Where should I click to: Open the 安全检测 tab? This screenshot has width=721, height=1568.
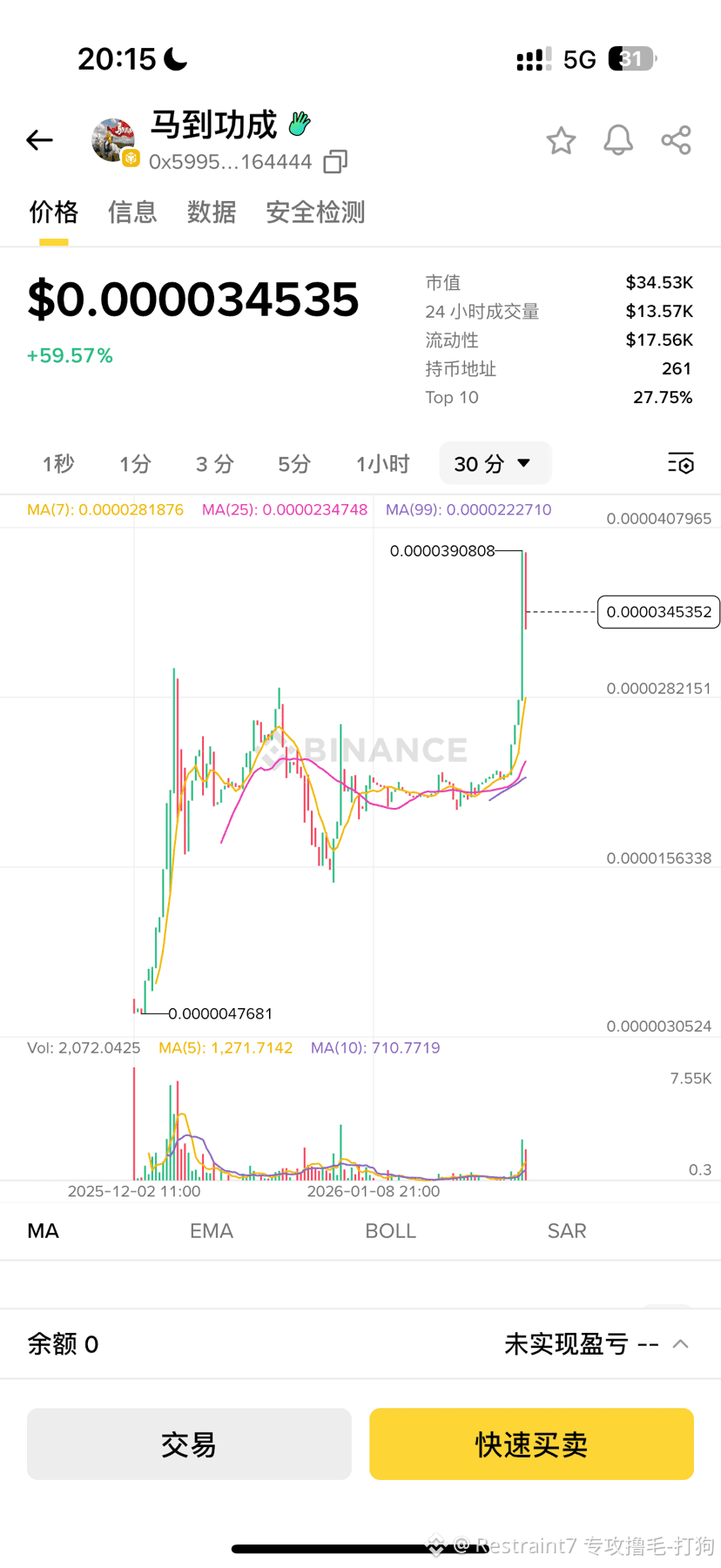(315, 212)
